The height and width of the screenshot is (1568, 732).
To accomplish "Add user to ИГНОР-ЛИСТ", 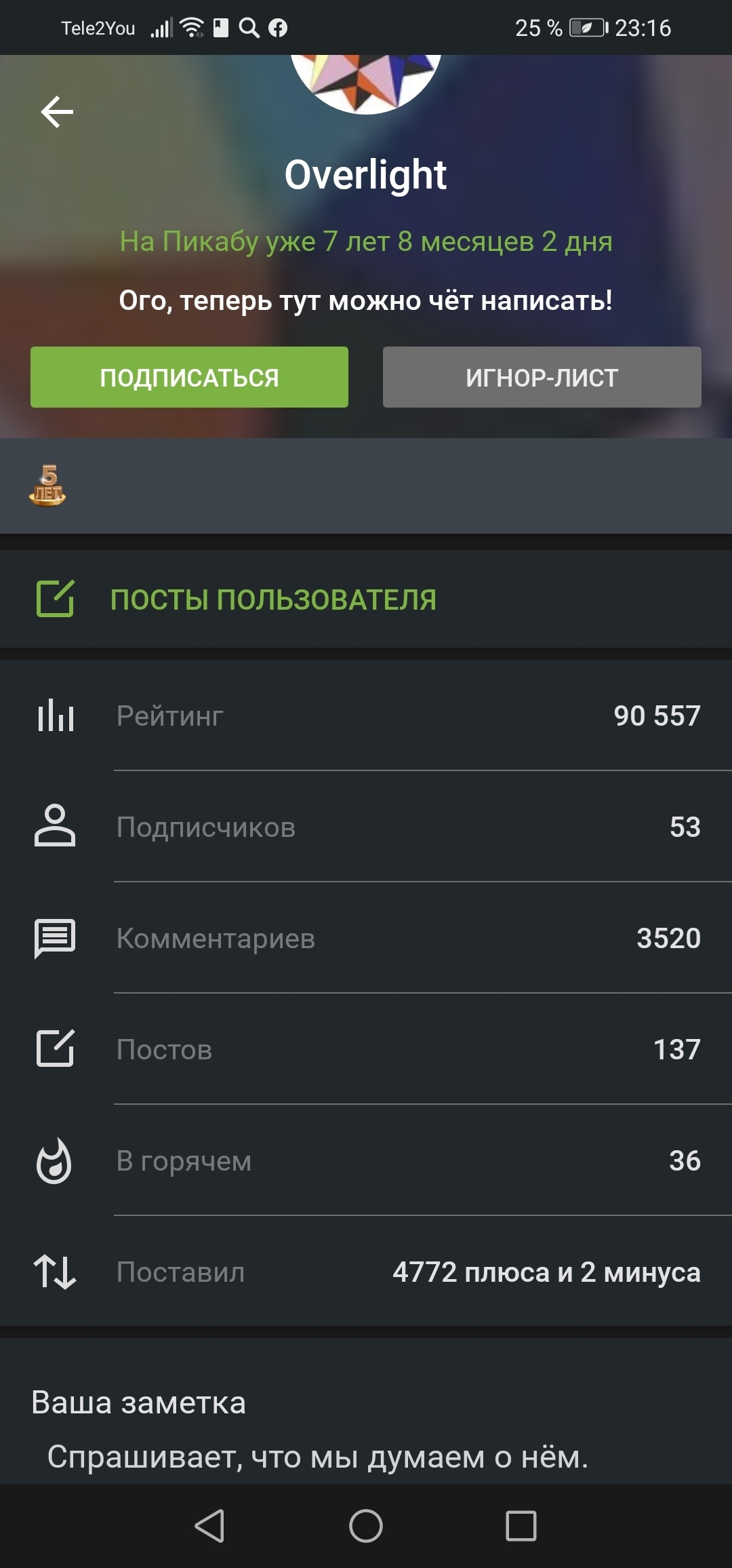I will (542, 377).
